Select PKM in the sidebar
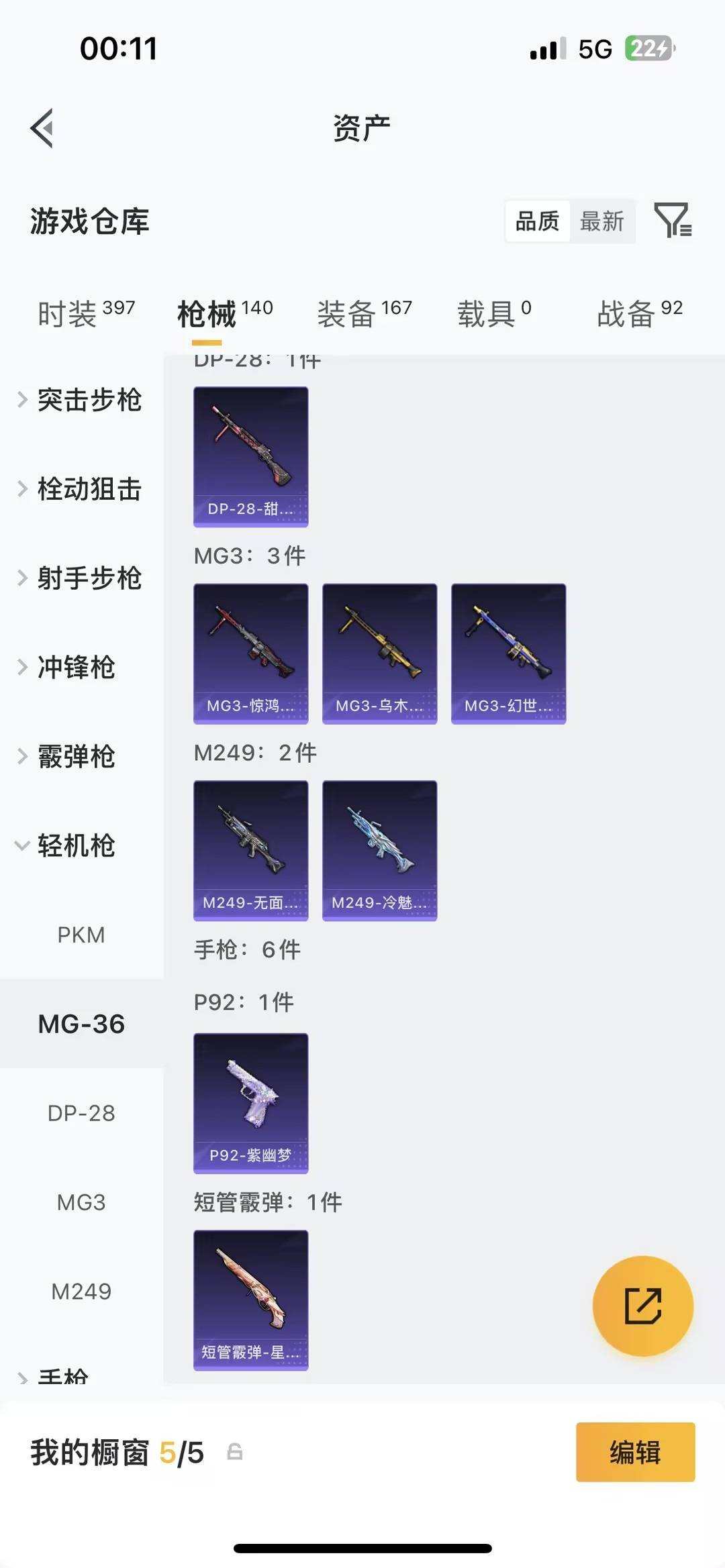 coord(82,935)
